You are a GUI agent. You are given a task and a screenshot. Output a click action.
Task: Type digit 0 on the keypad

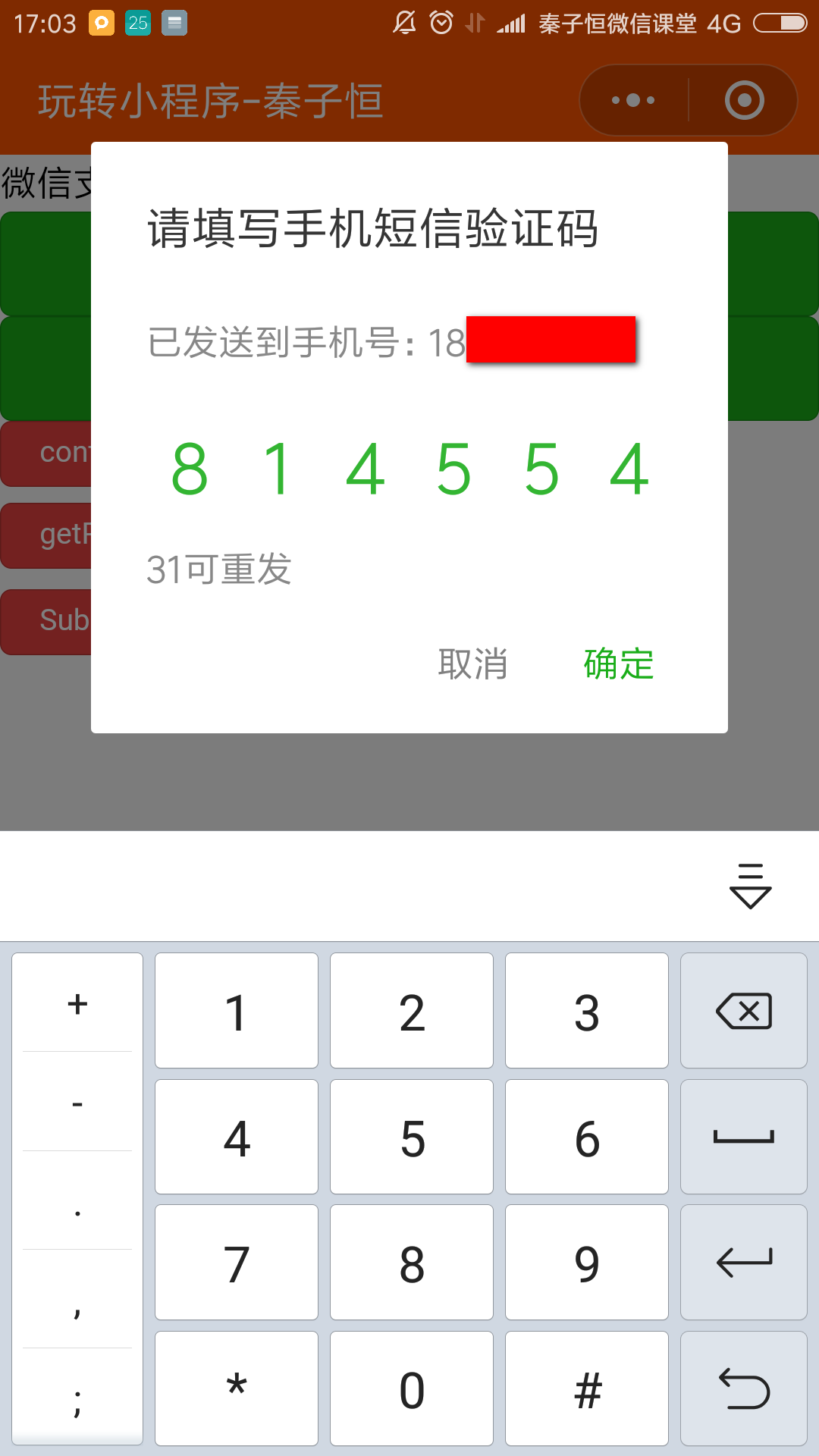[x=412, y=1389]
